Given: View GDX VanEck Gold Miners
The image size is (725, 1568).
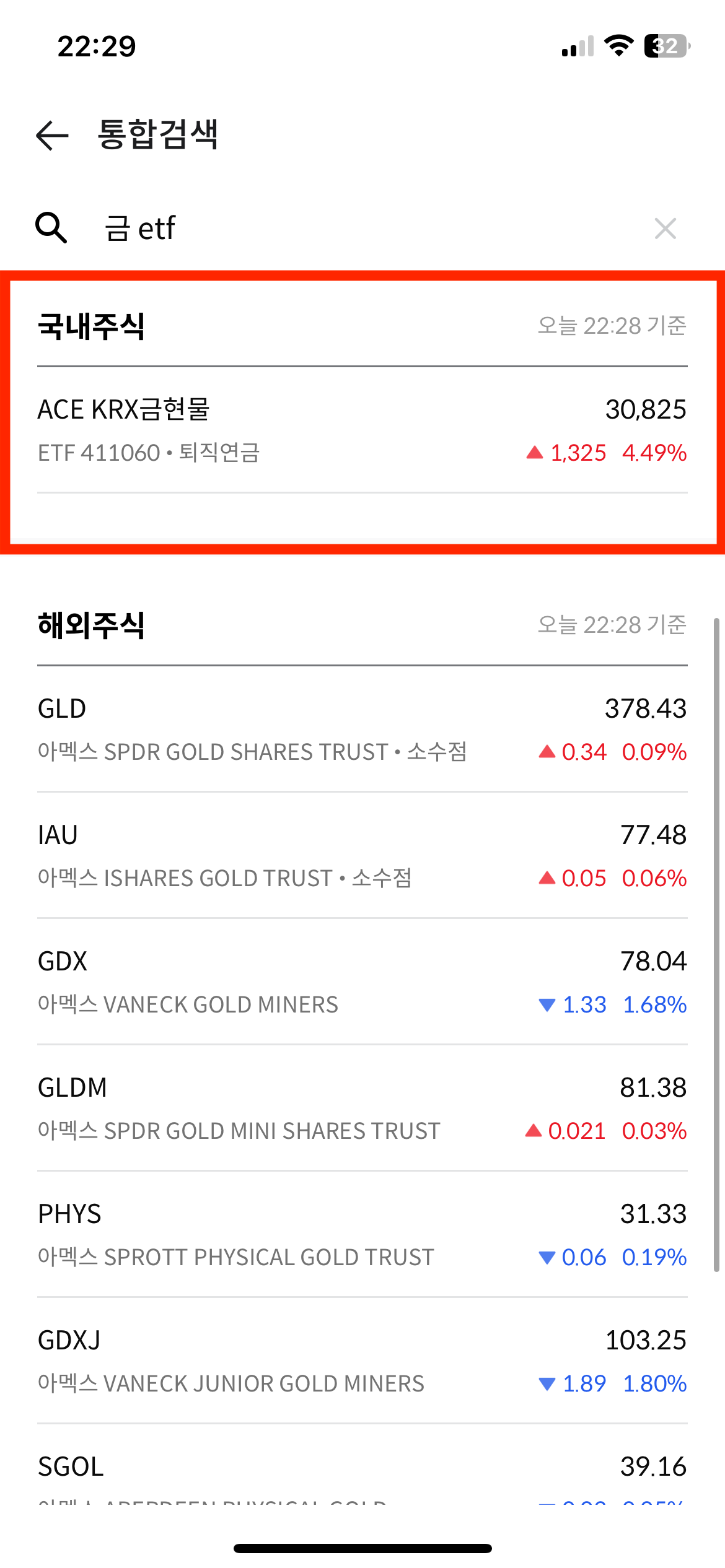Looking at the screenshot, I should tap(362, 982).
